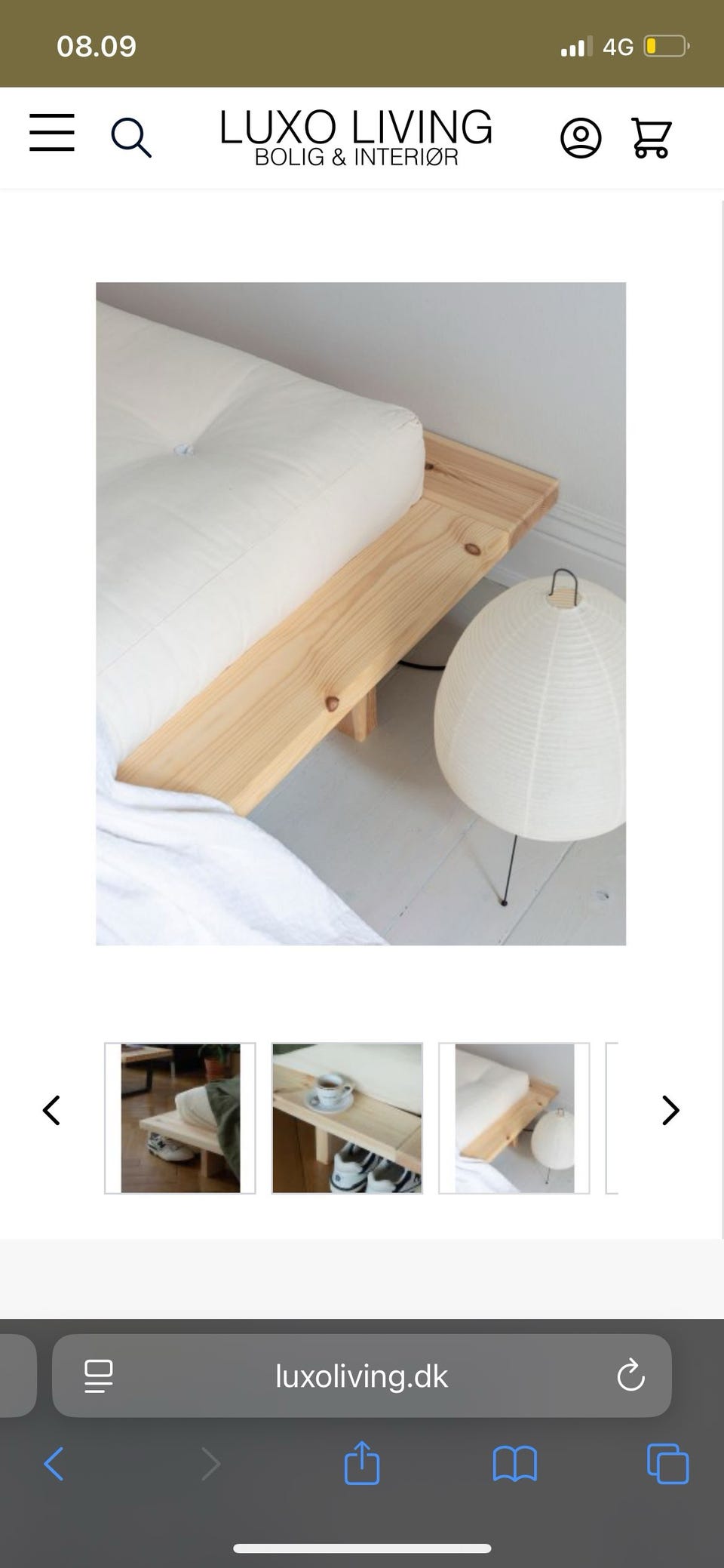Tap the home indicator bar
The width and height of the screenshot is (724, 1568).
(x=361, y=1548)
